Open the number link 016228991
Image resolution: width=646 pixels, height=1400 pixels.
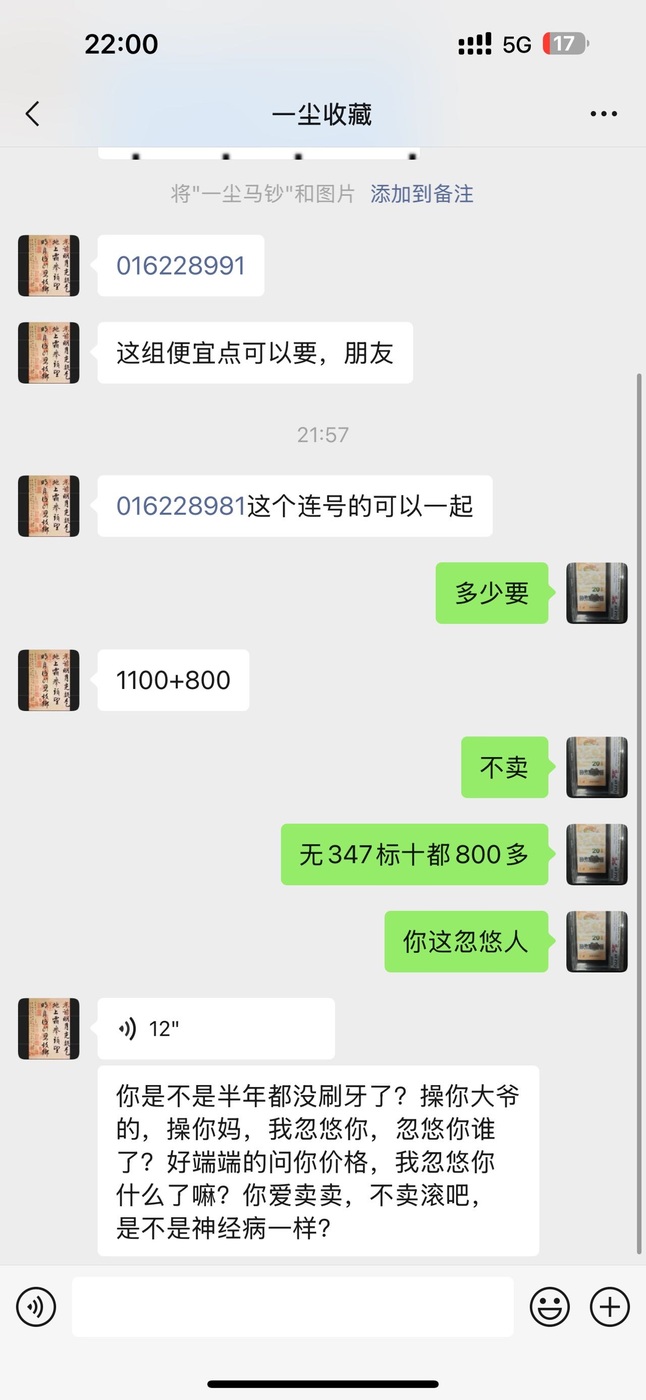click(180, 266)
